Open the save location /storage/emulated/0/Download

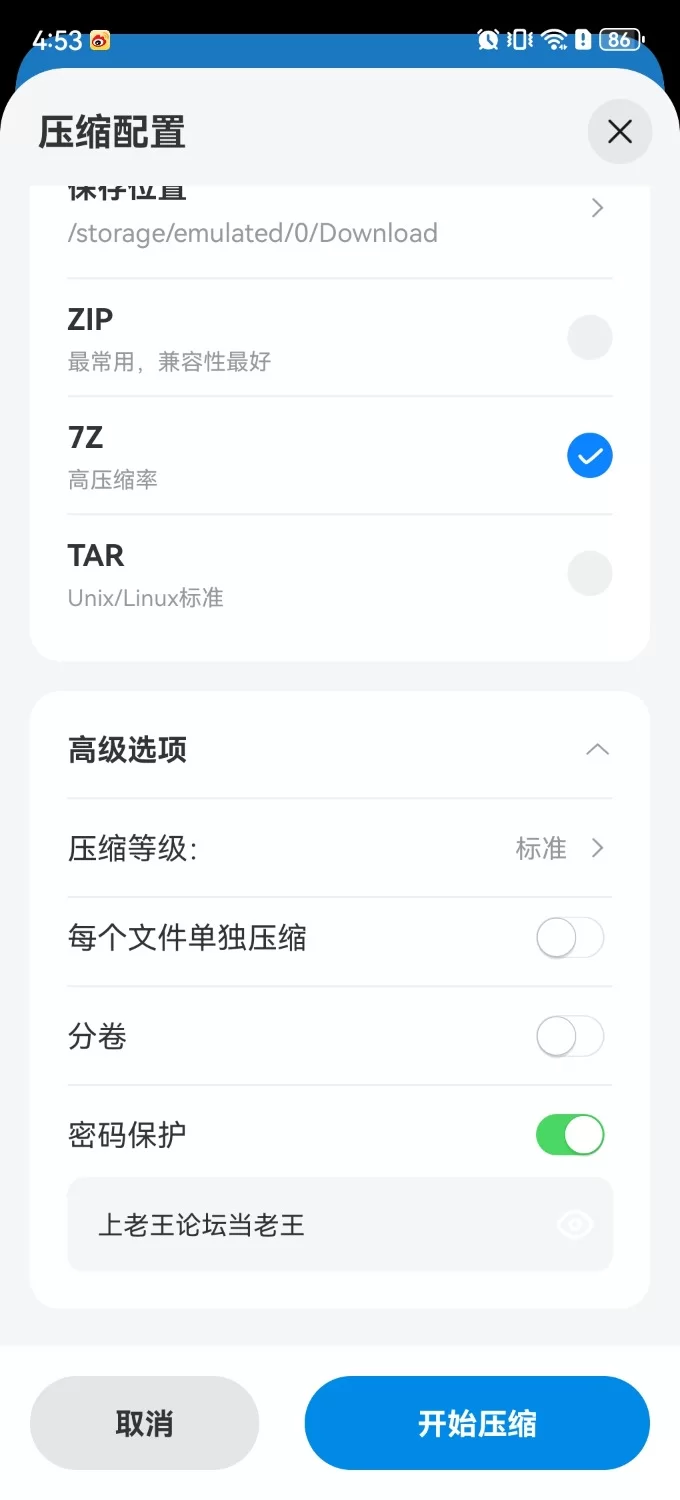pyautogui.click(x=340, y=222)
